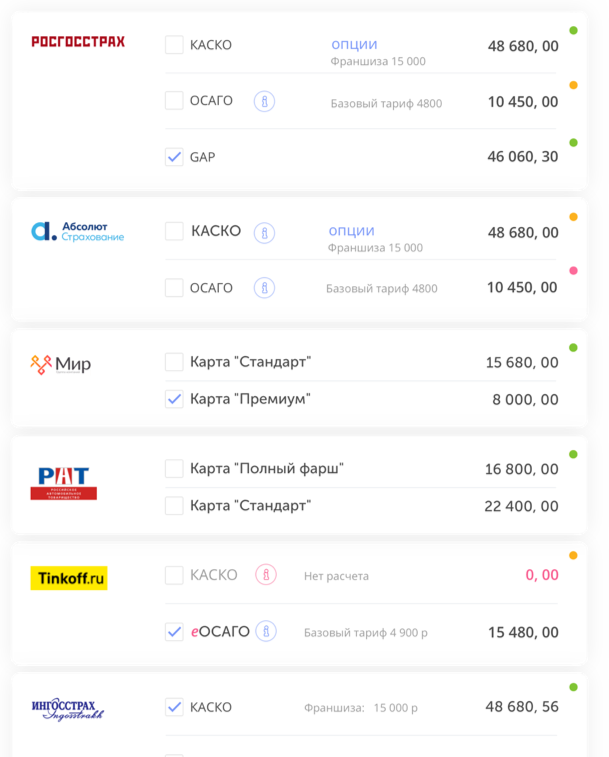Check Карта "Полный фарш" from РАТ
Viewport: 609px width, 757px height.
tap(174, 468)
